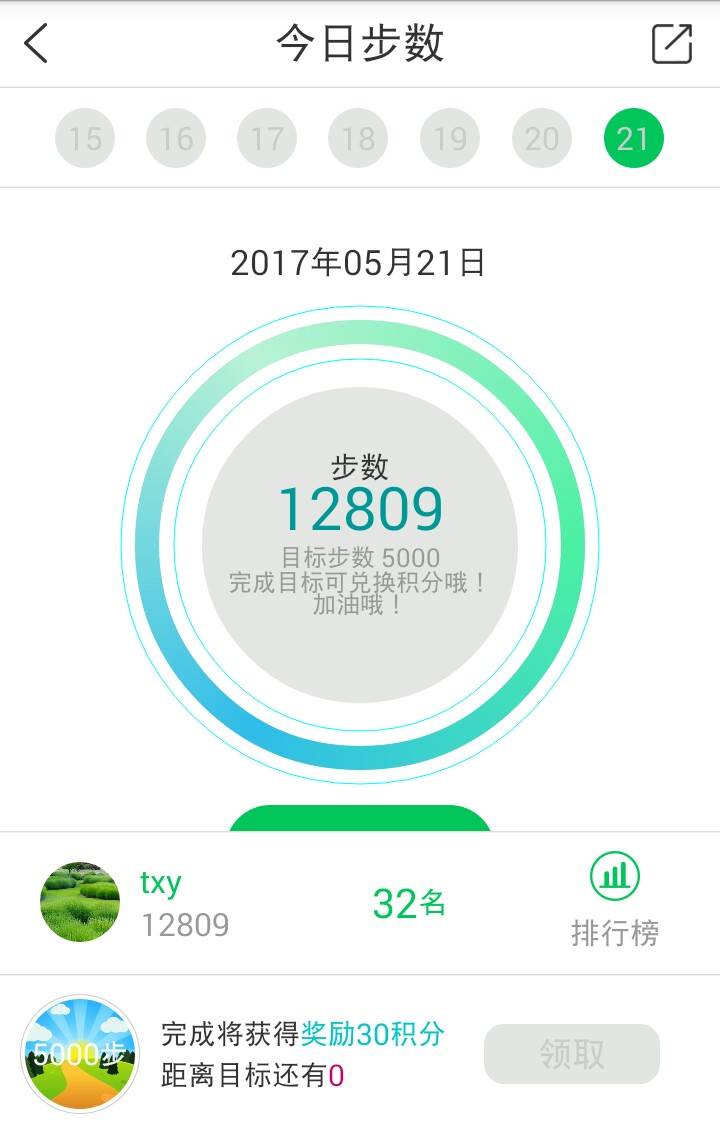The width and height of the screenshot is (720, 1134).
Task: Choose day 20 in the date strip
Action: (x=542, y=138)
